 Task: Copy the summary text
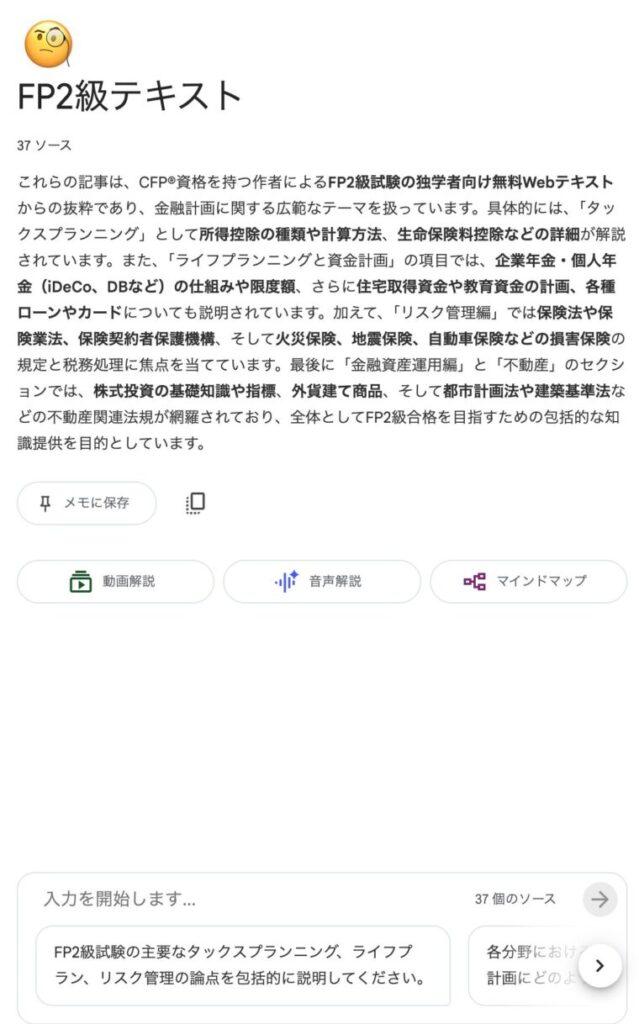click(x=196, y=503)
